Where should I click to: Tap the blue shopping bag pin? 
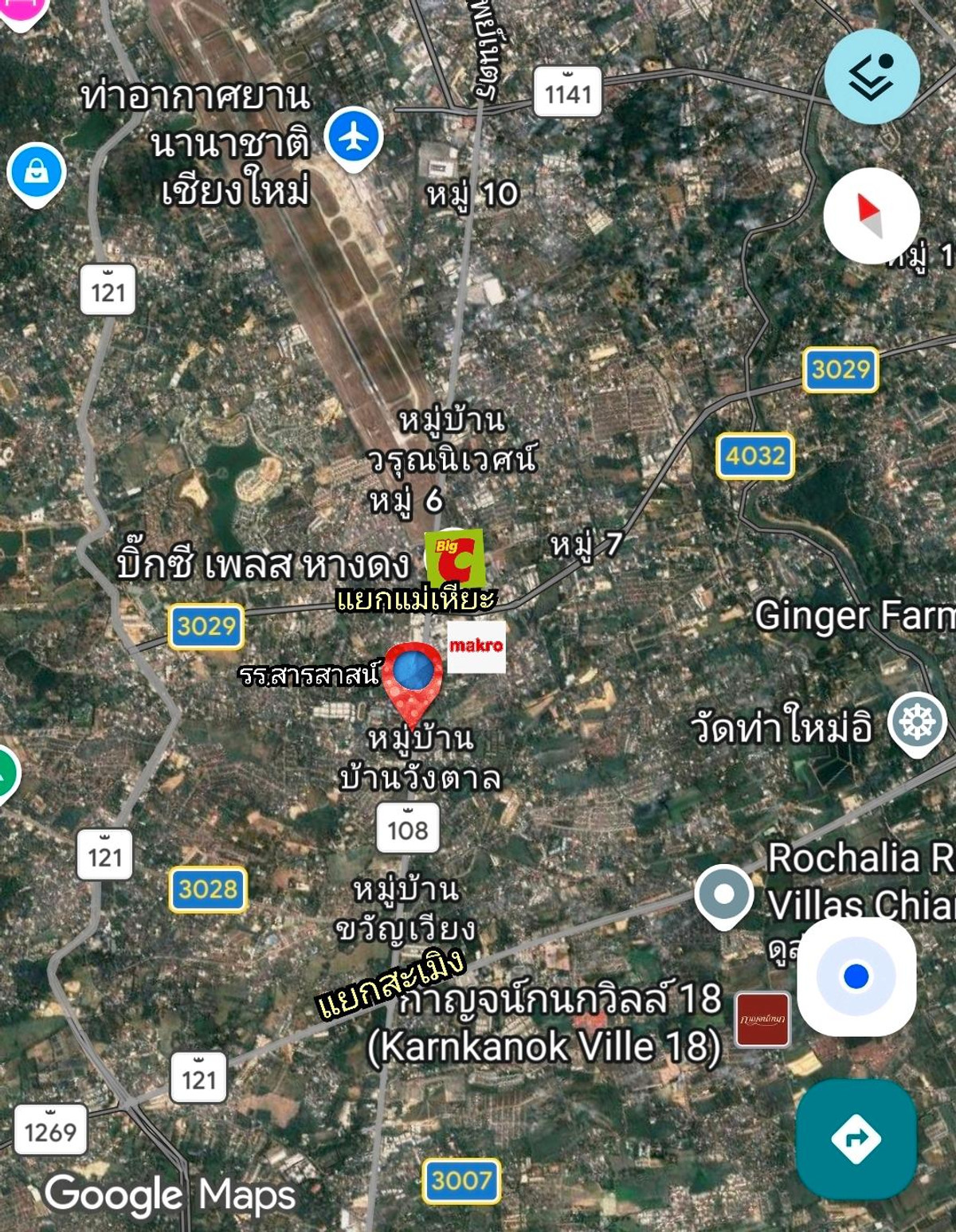click(x=37, y=173)
